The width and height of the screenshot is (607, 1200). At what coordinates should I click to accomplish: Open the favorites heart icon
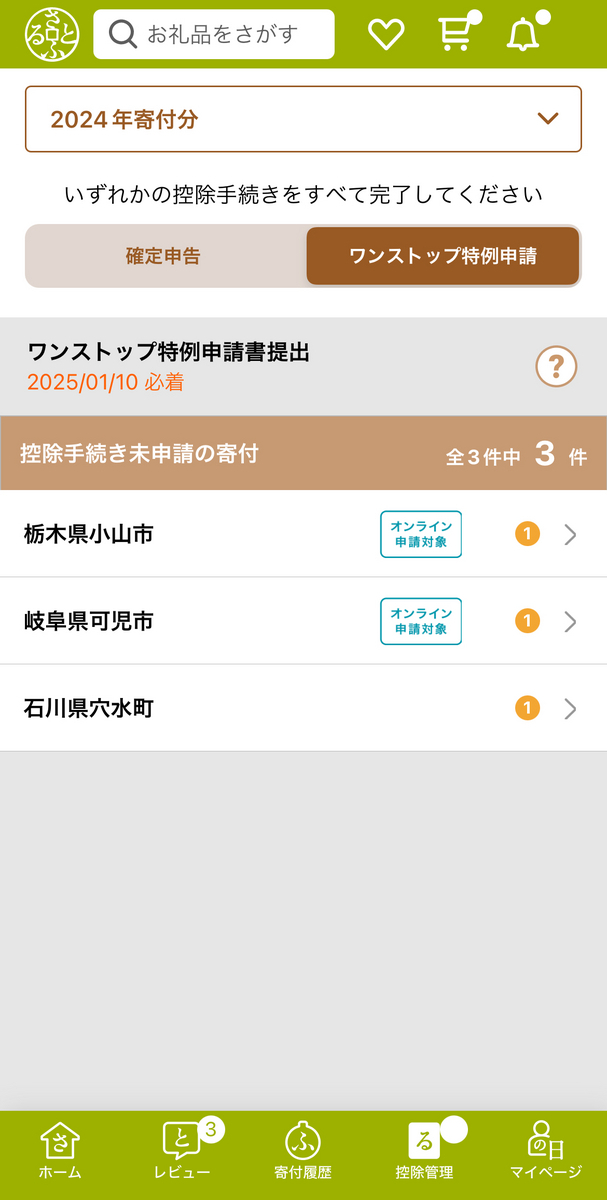coord(385,35)
